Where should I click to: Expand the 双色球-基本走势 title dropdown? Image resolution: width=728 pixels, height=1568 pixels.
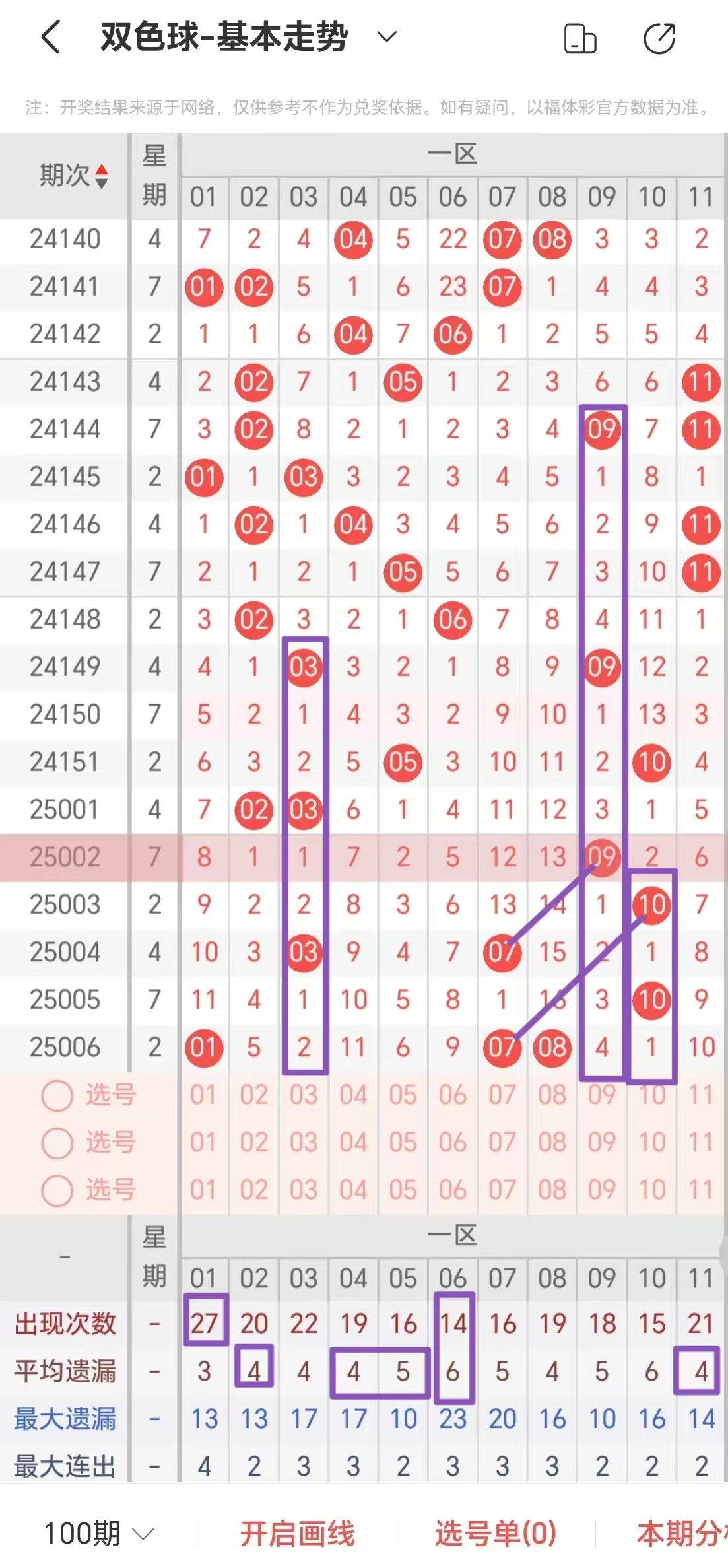tap(387, 37)
